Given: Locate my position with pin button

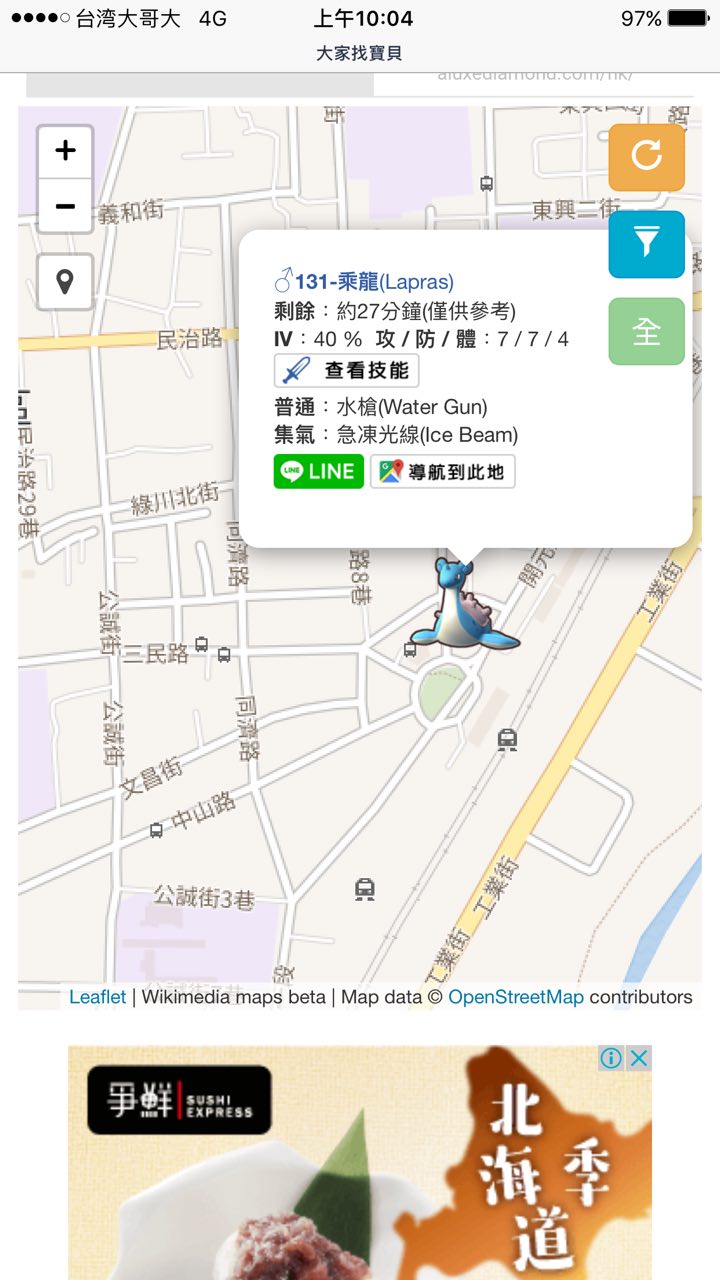Looking at the screenshot, I should tap(65, 282).
